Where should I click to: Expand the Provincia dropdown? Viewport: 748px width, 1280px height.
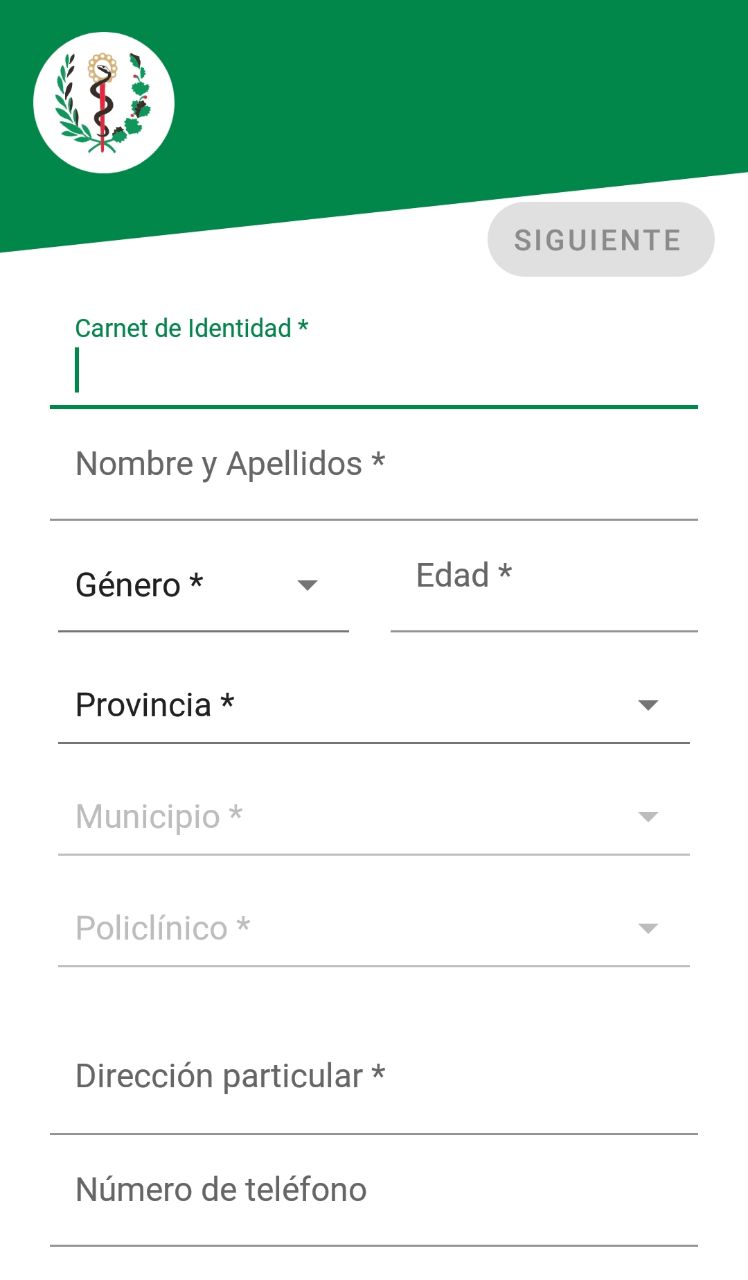[374, 705]
